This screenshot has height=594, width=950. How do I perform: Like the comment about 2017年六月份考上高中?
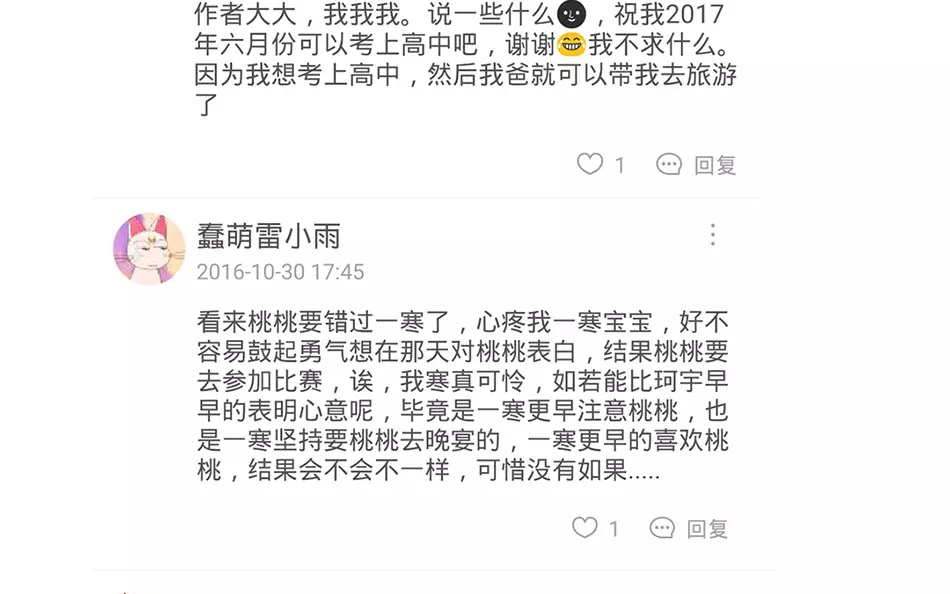[x=591, y=165]
